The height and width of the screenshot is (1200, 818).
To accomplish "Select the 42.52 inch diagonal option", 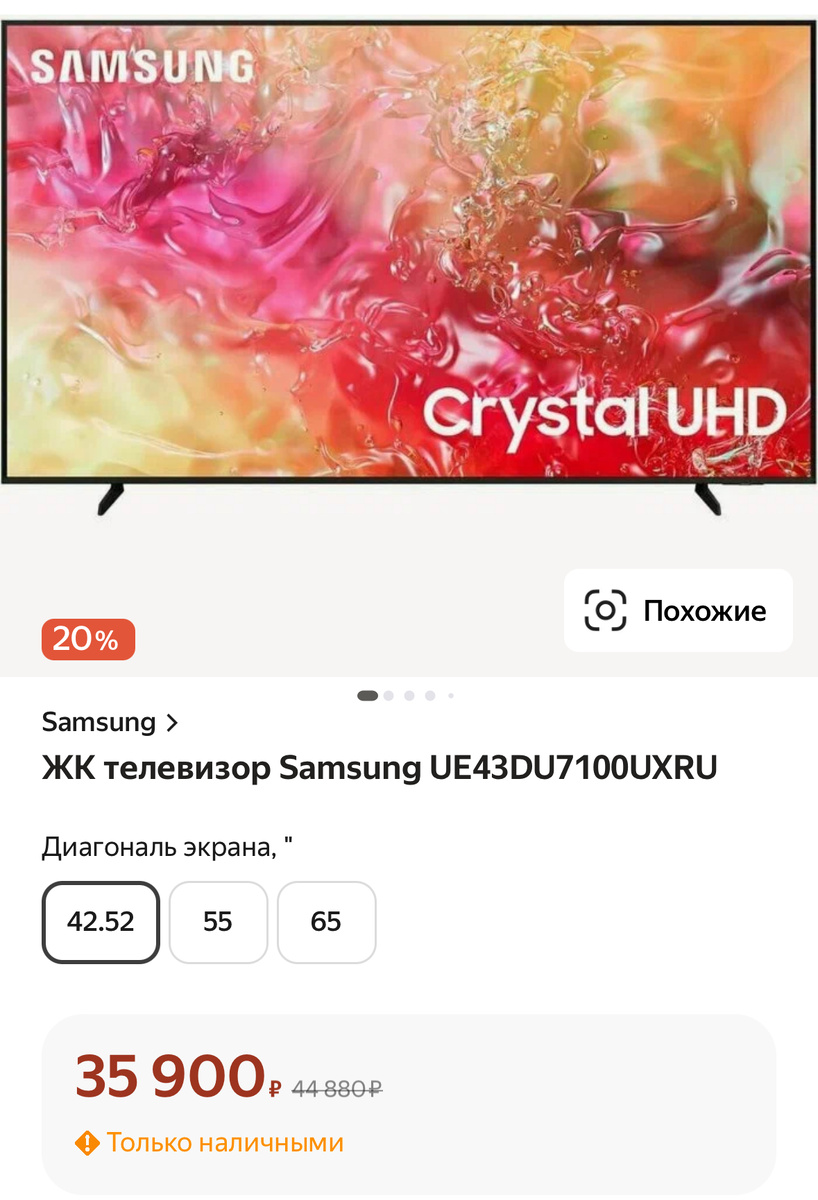I will pyautogui.click(x=100, y=922).
